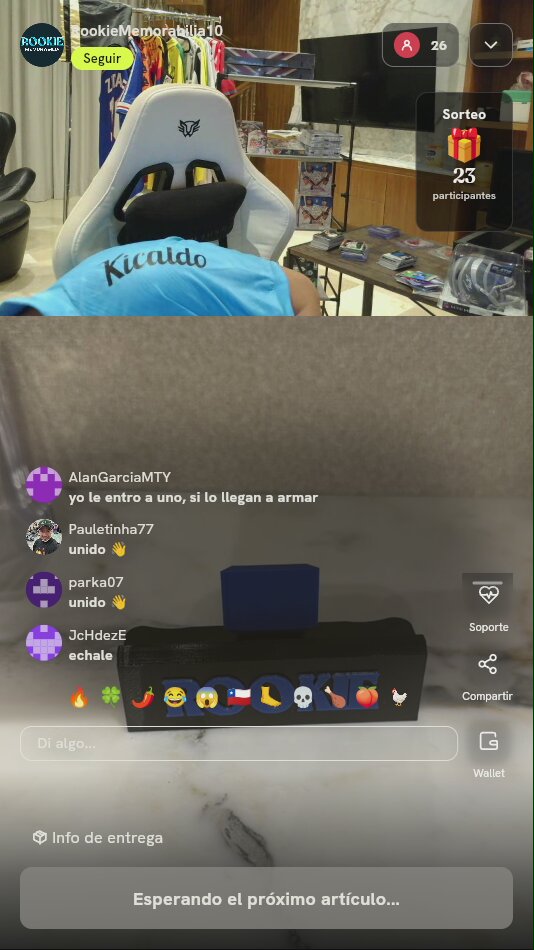Send the laughing crying emoji reaction
The height and width of the screenshot is (950, 534).
175,697
